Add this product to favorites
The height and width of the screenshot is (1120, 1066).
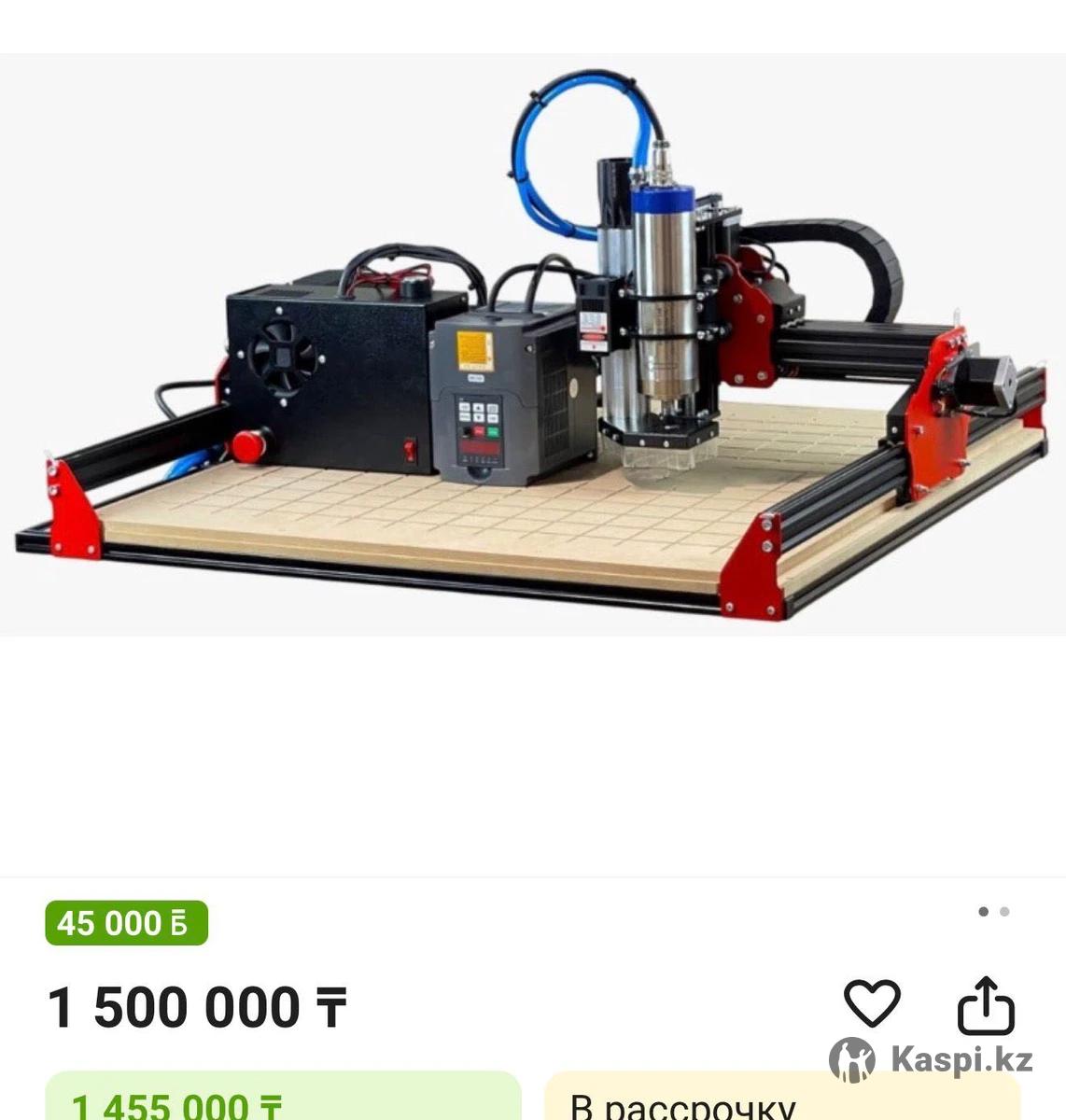coord(872,1005)
